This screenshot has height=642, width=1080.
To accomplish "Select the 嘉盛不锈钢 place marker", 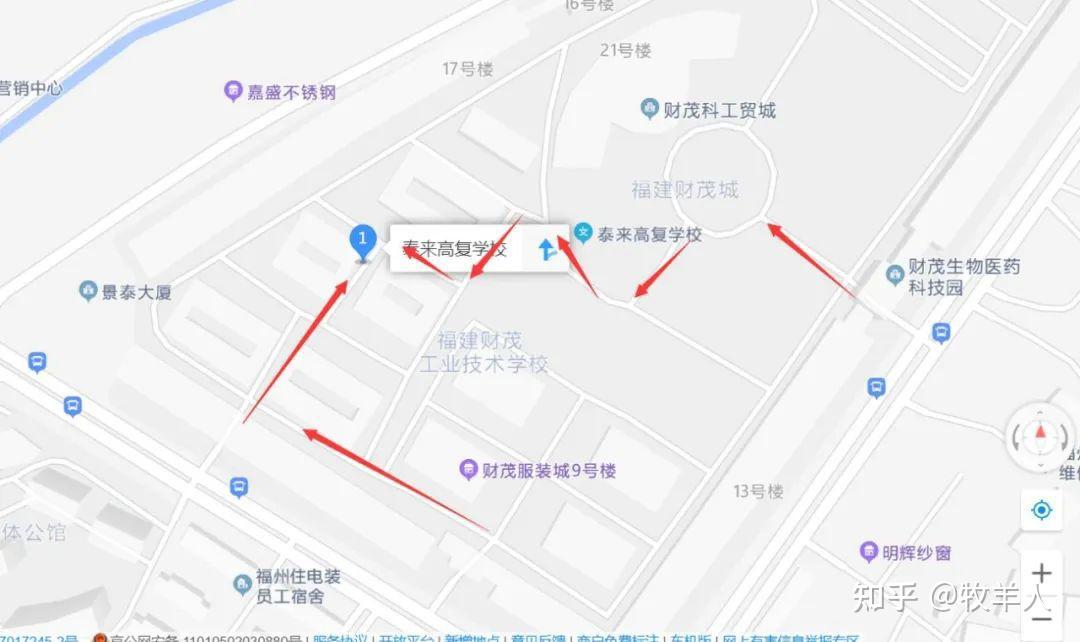I will pos(233,92).
